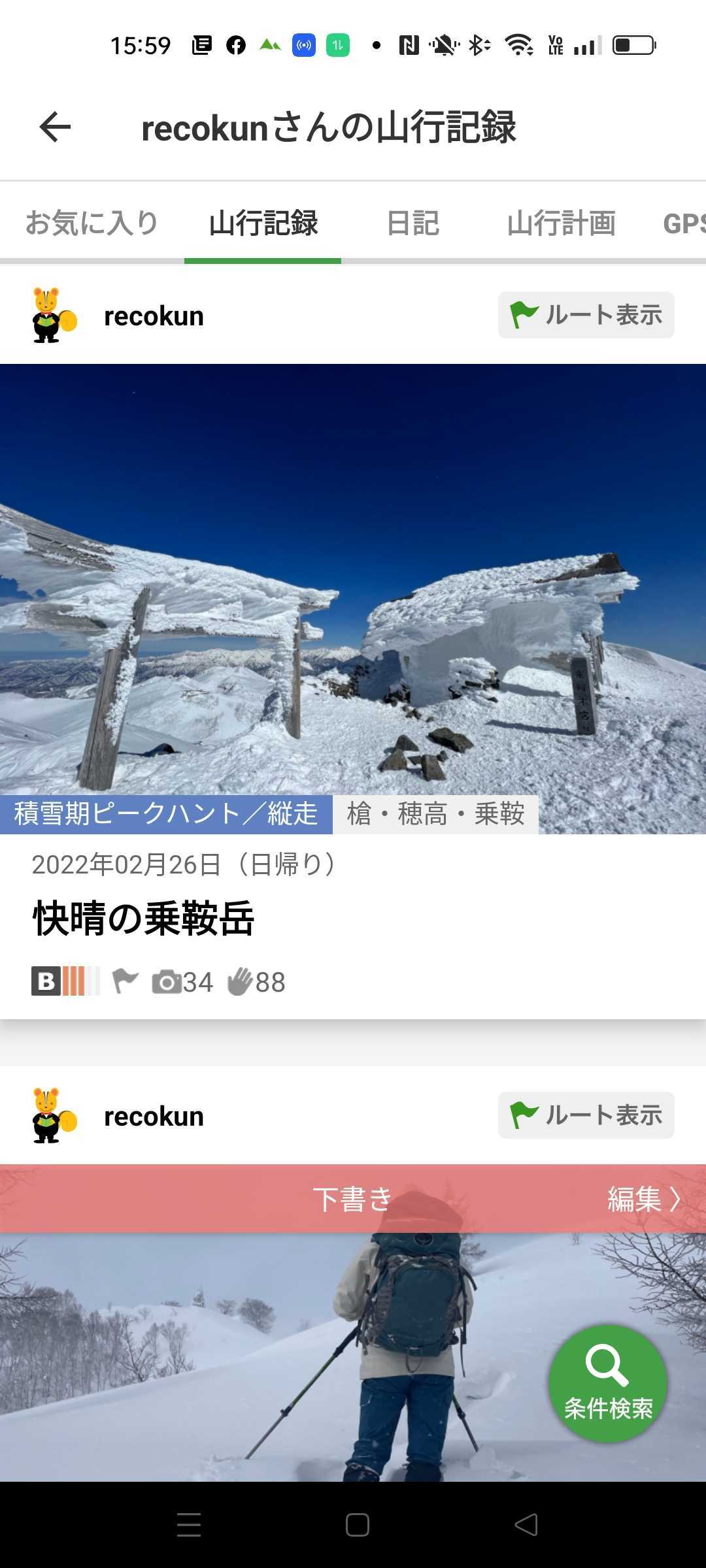The height and width of the screenshot is (1568, 706).
Task: Switch to the お気に入り tab
Action: pos(92,223)
